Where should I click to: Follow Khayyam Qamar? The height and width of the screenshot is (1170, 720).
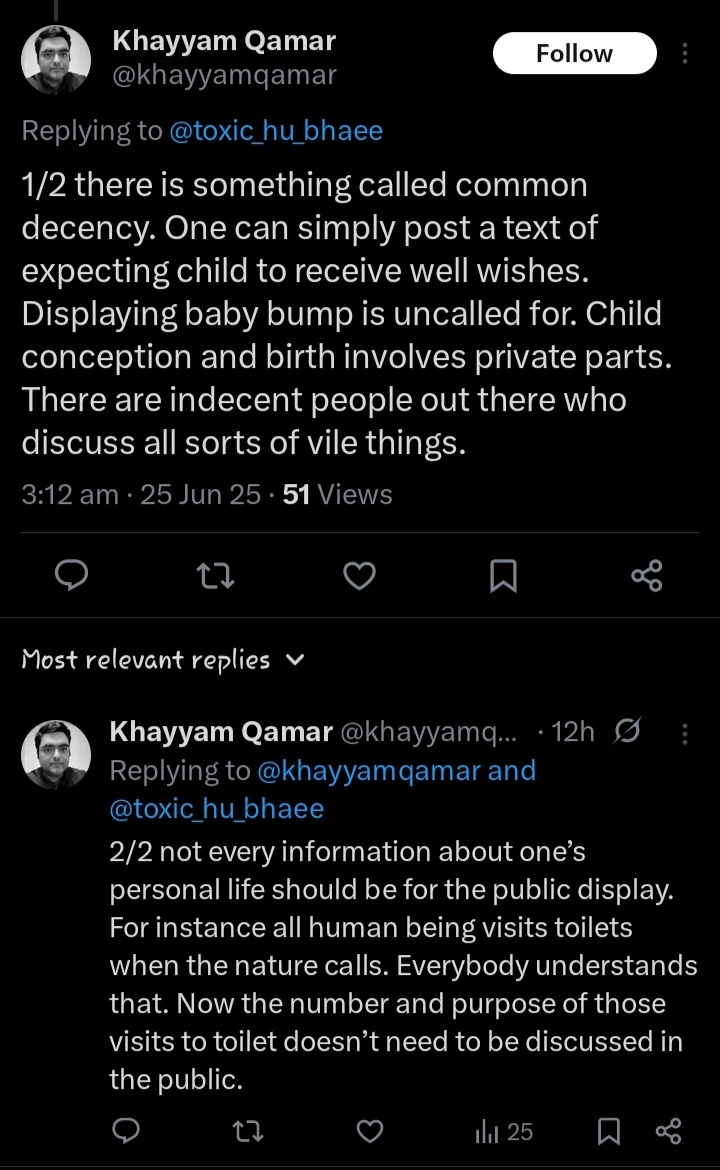pyautogui.click(x=575, y=54)
